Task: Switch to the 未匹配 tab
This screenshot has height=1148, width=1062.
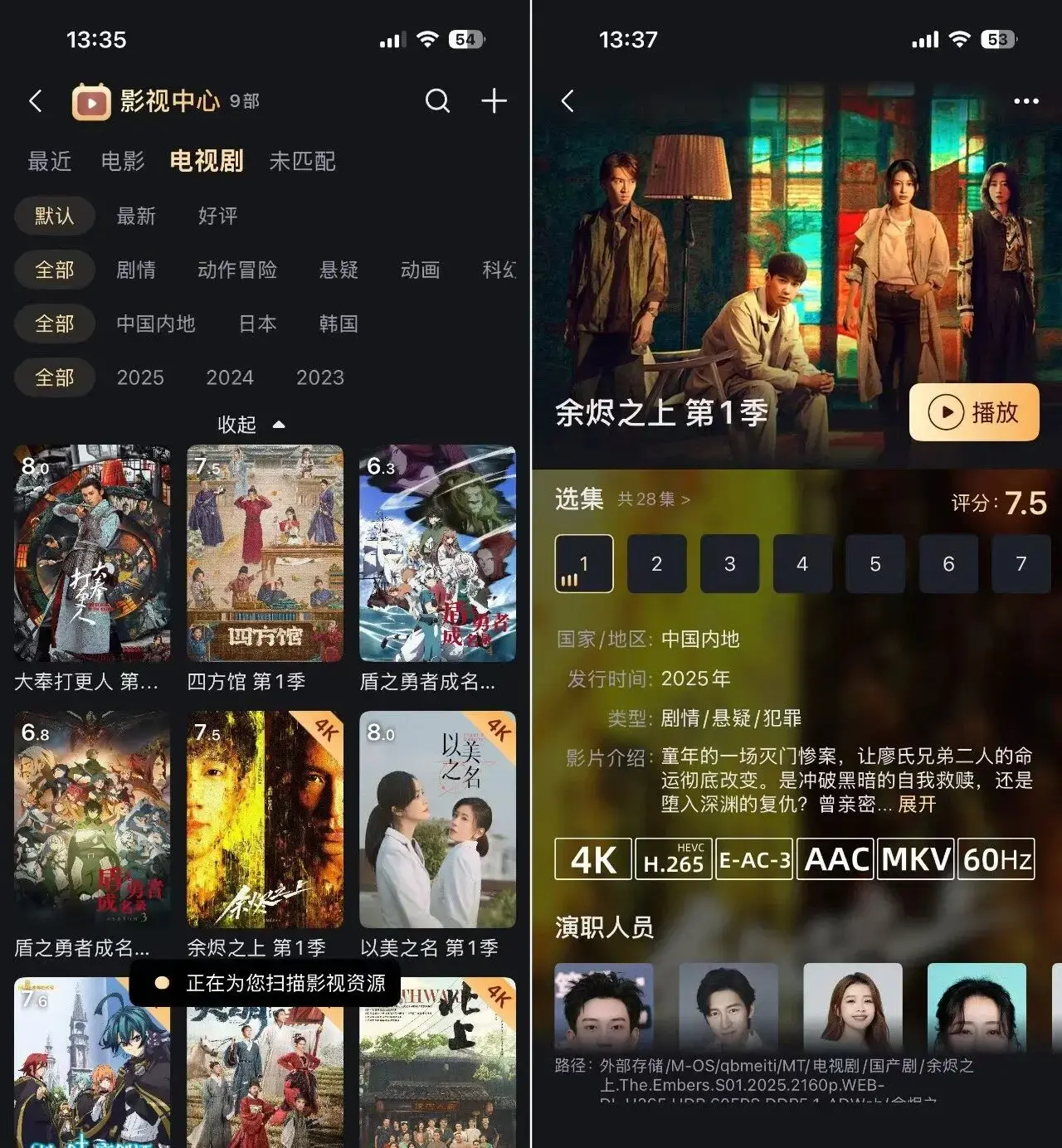Action: coord(302,161)
